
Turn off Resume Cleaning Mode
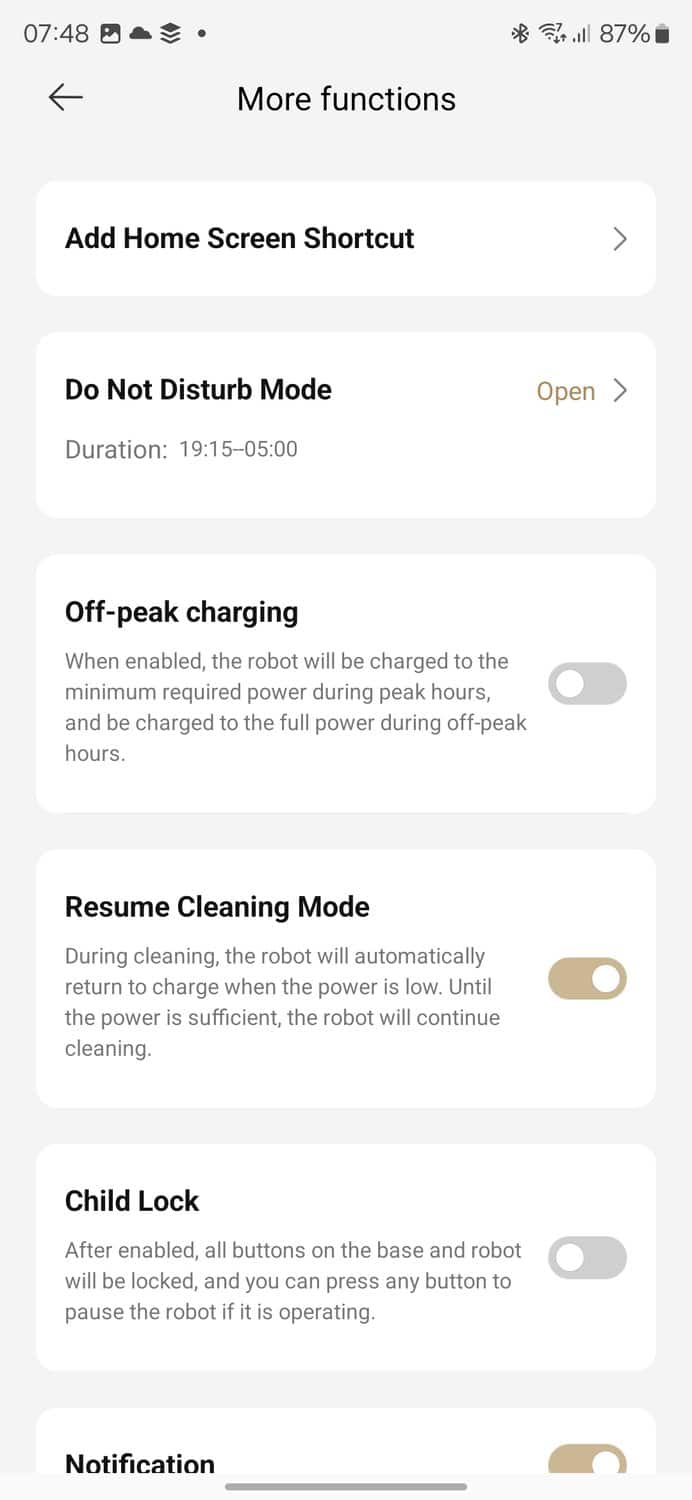pos(587,979)
